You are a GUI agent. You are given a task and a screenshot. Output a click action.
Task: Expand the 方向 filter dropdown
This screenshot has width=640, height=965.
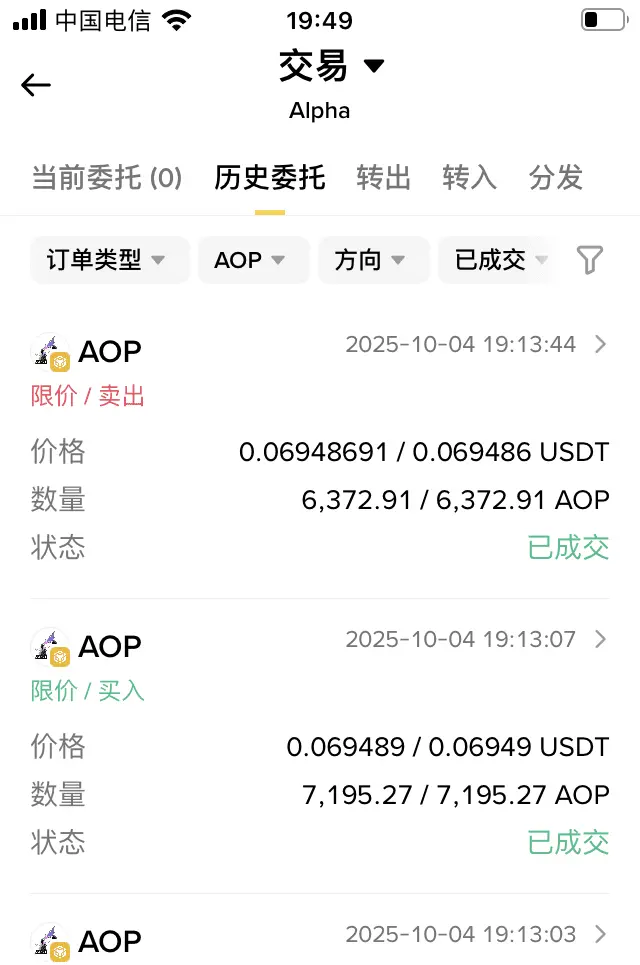point(372,260)
